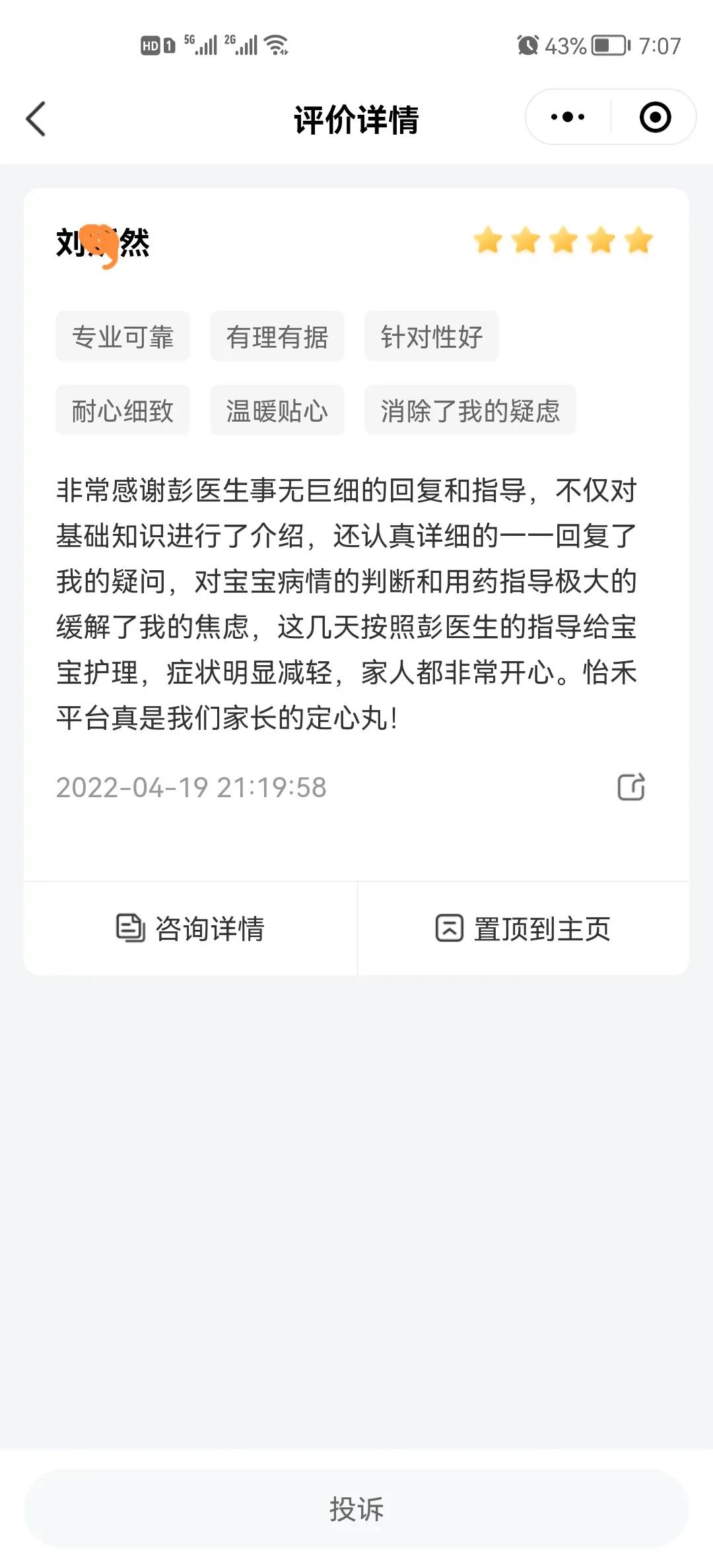Tap the first star in the rating
This screenshot has width=713, height=1568.
488,242
